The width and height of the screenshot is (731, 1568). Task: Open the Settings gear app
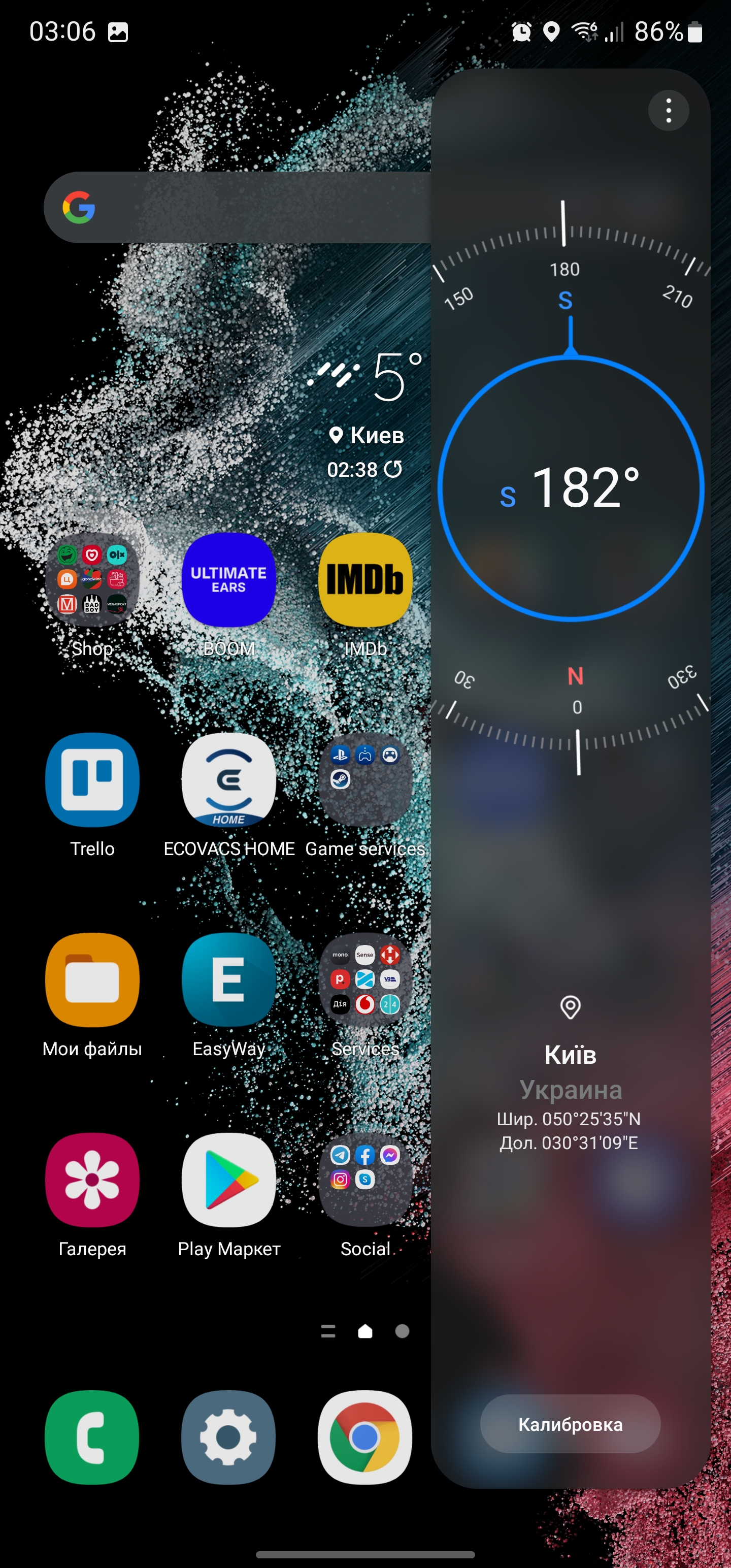[x=229, y=1437]
